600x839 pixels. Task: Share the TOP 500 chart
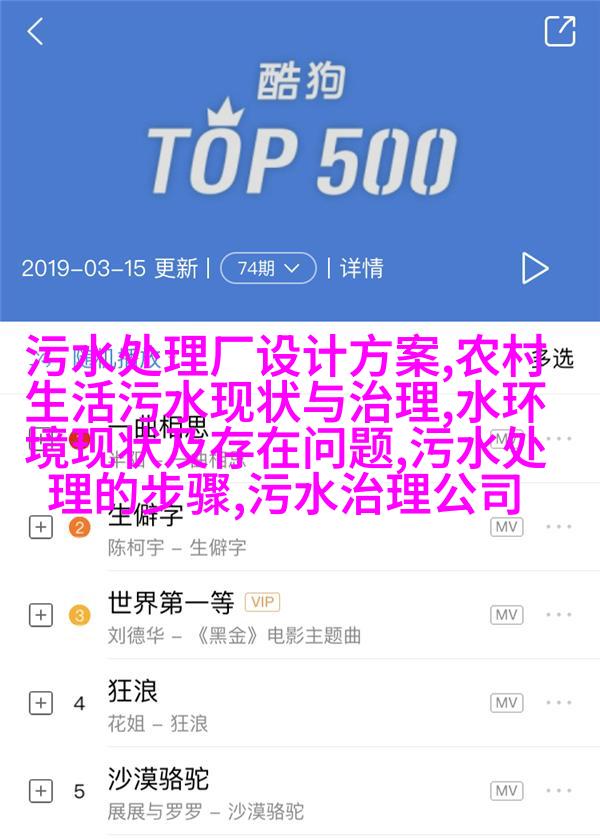[560, 31]
